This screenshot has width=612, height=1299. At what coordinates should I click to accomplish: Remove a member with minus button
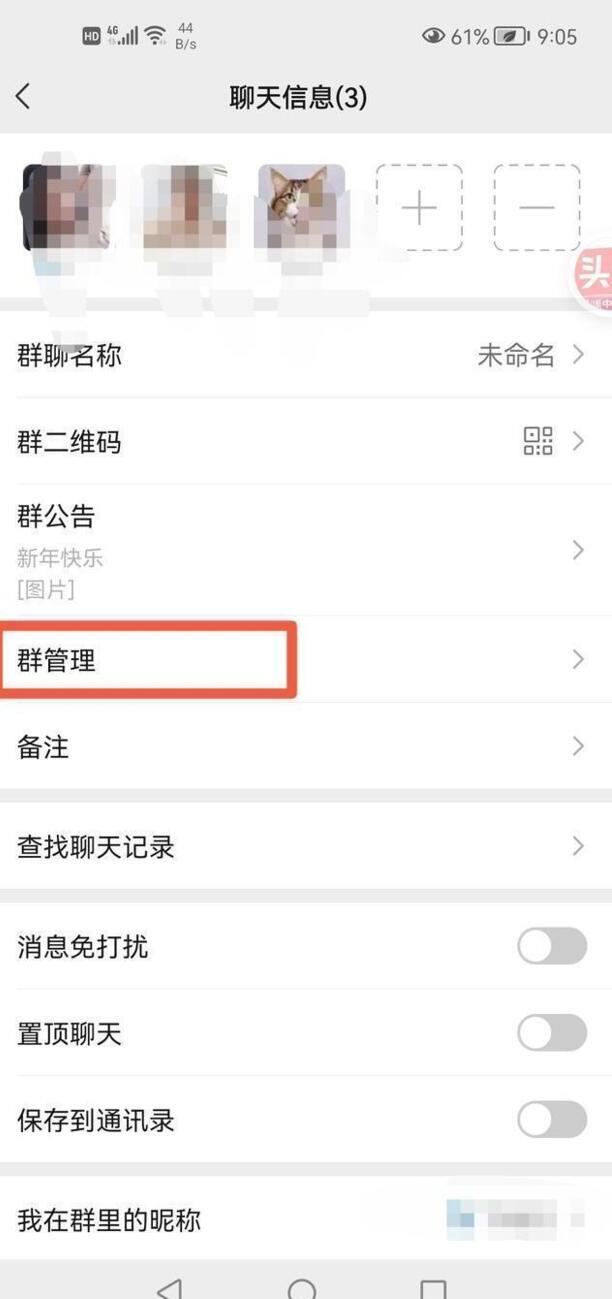pyautogui.click(x=537, y=208)
